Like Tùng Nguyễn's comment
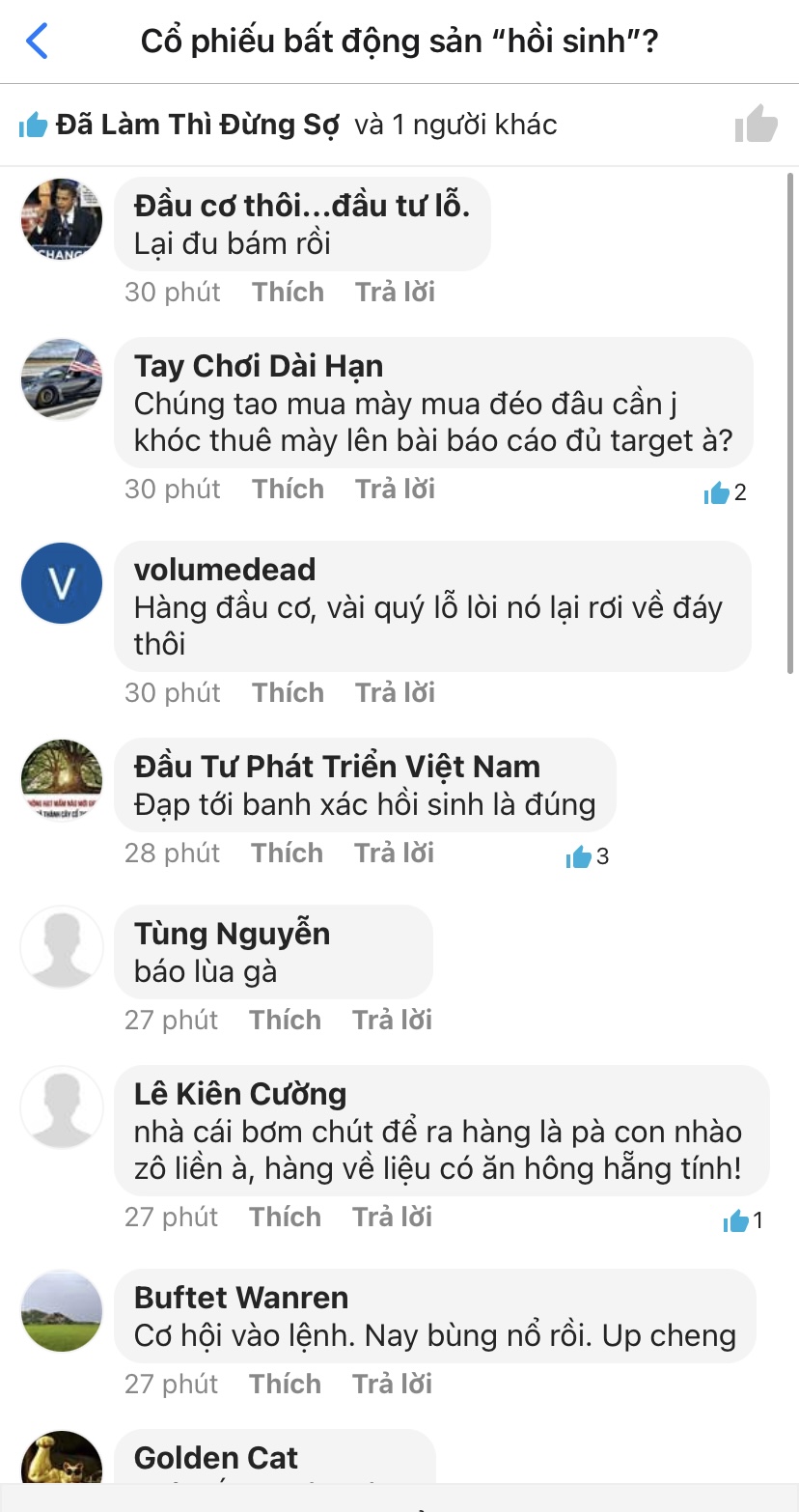 [285, 1021]
